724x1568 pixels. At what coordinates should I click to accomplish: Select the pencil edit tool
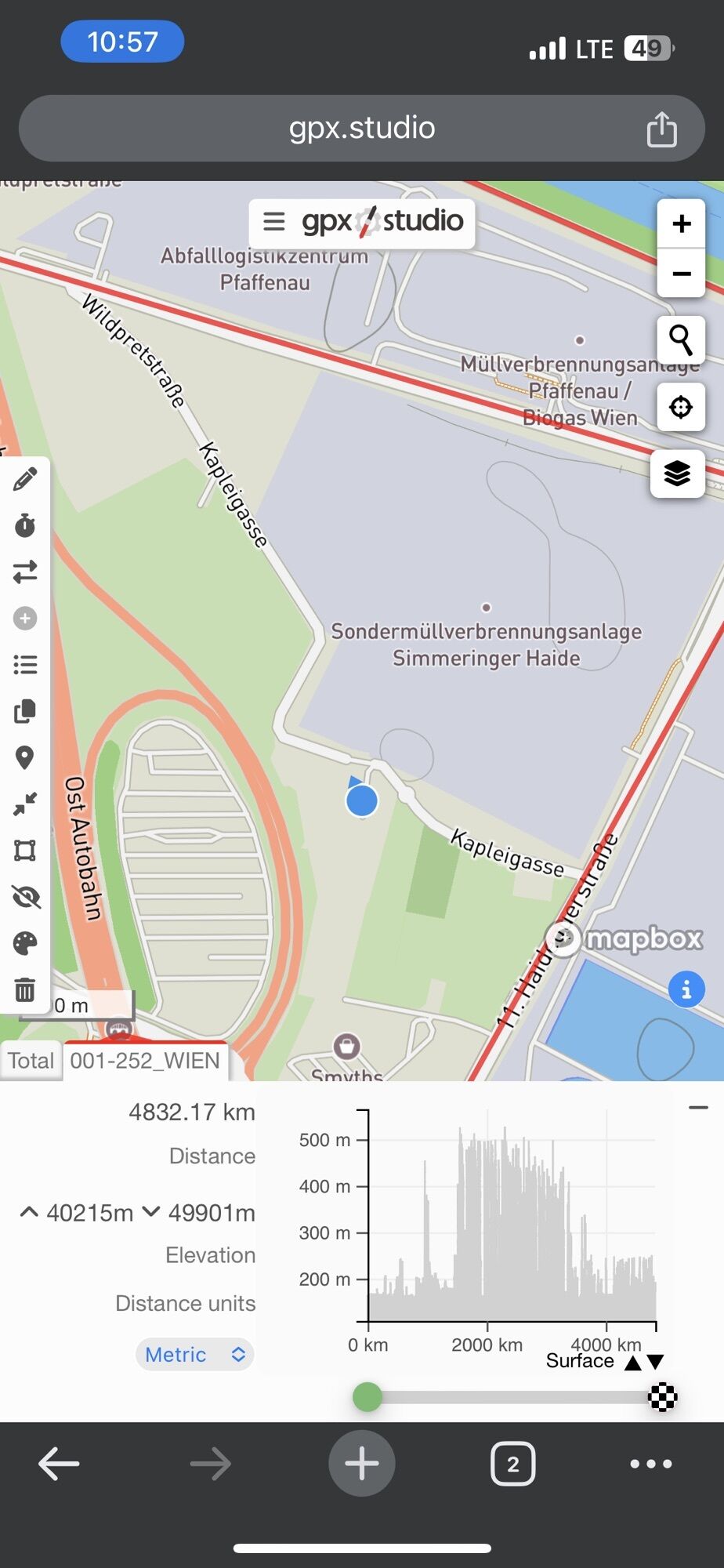click(25, 479)
